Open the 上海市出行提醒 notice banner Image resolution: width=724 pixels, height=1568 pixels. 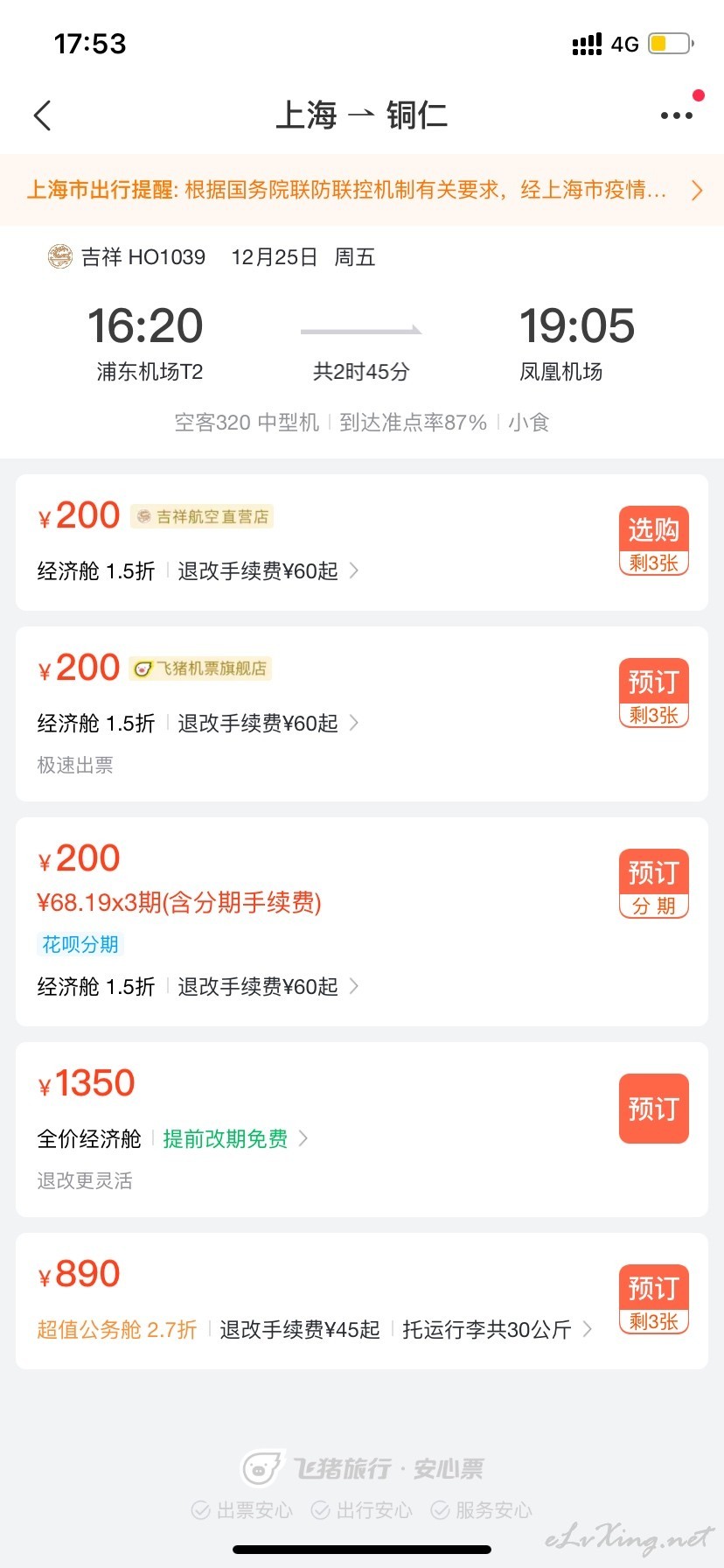[362, 190]
